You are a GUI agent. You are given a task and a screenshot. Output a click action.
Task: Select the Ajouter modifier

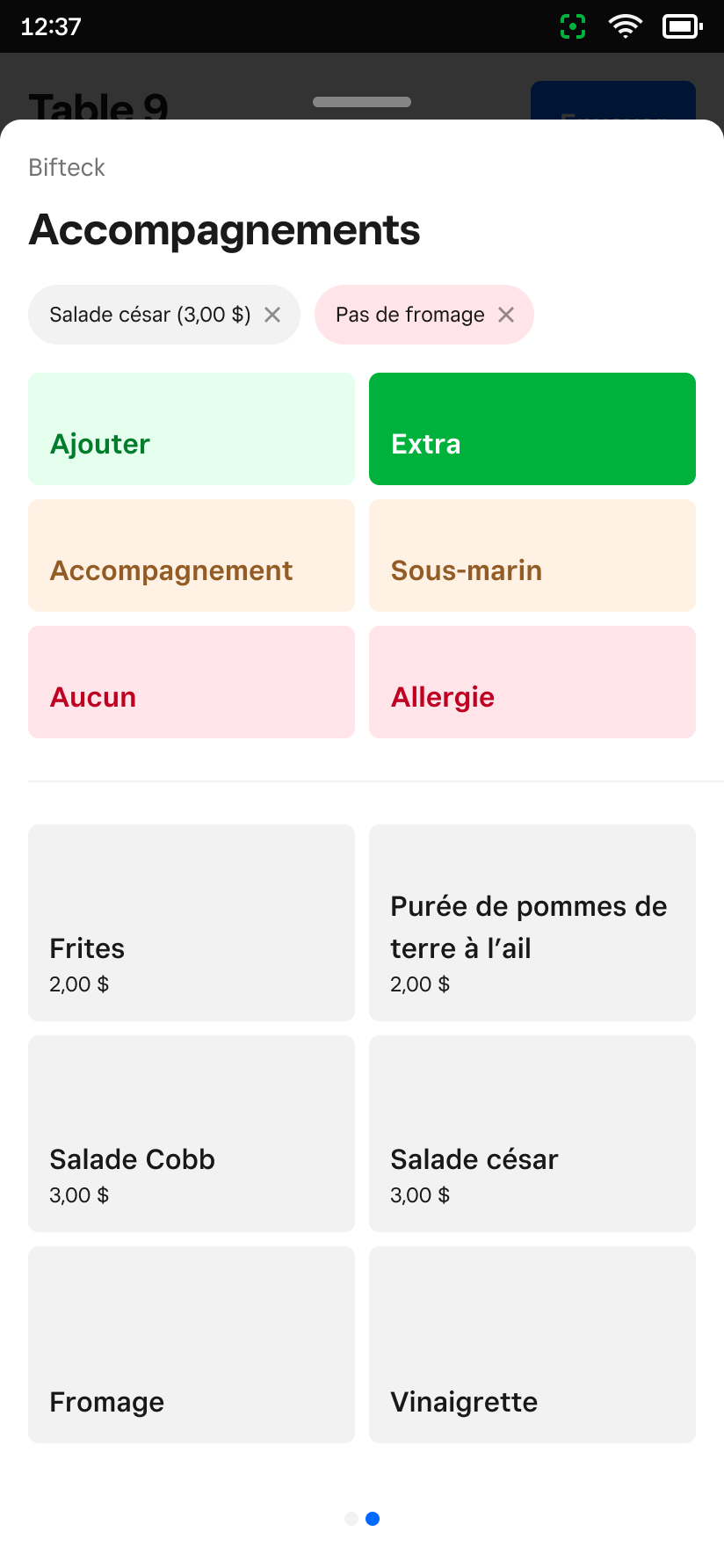coord(192,429)
